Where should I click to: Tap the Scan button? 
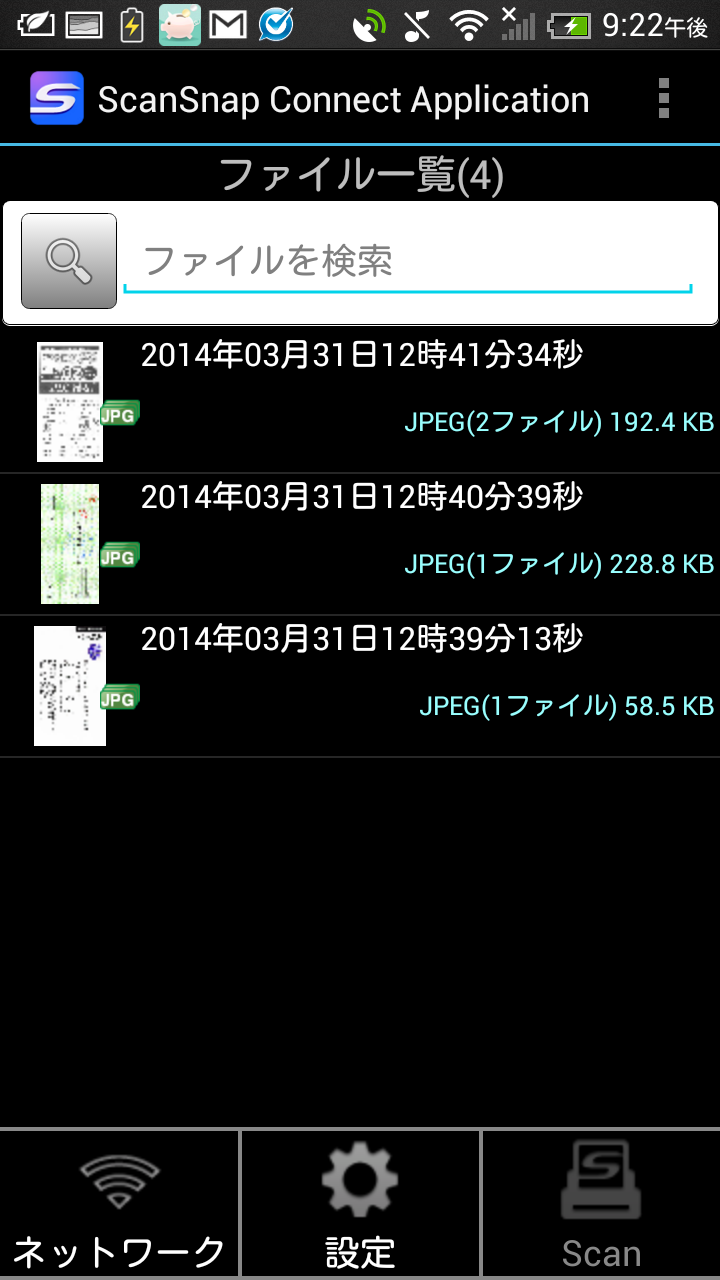(x=601, y=1205)
